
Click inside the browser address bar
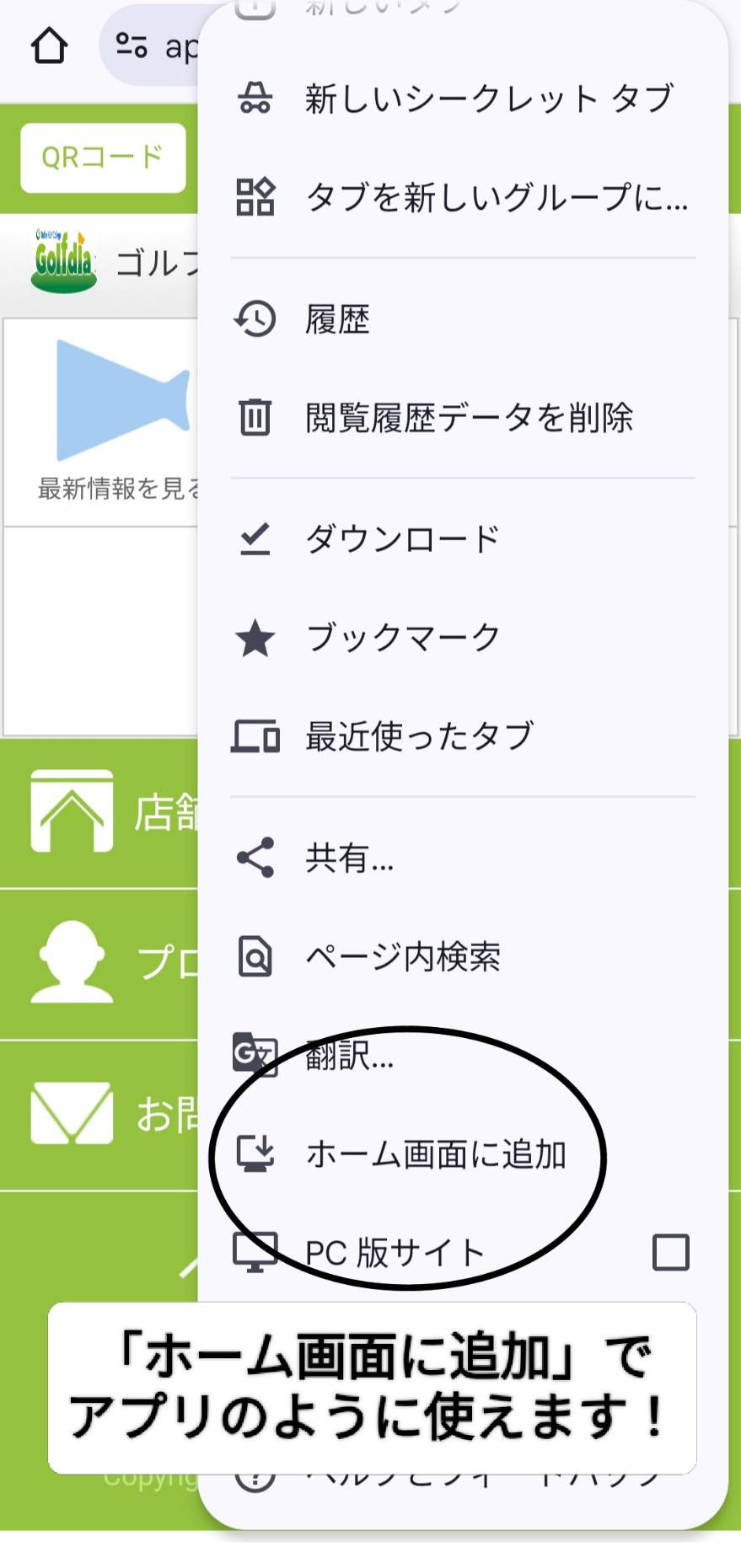169,46
